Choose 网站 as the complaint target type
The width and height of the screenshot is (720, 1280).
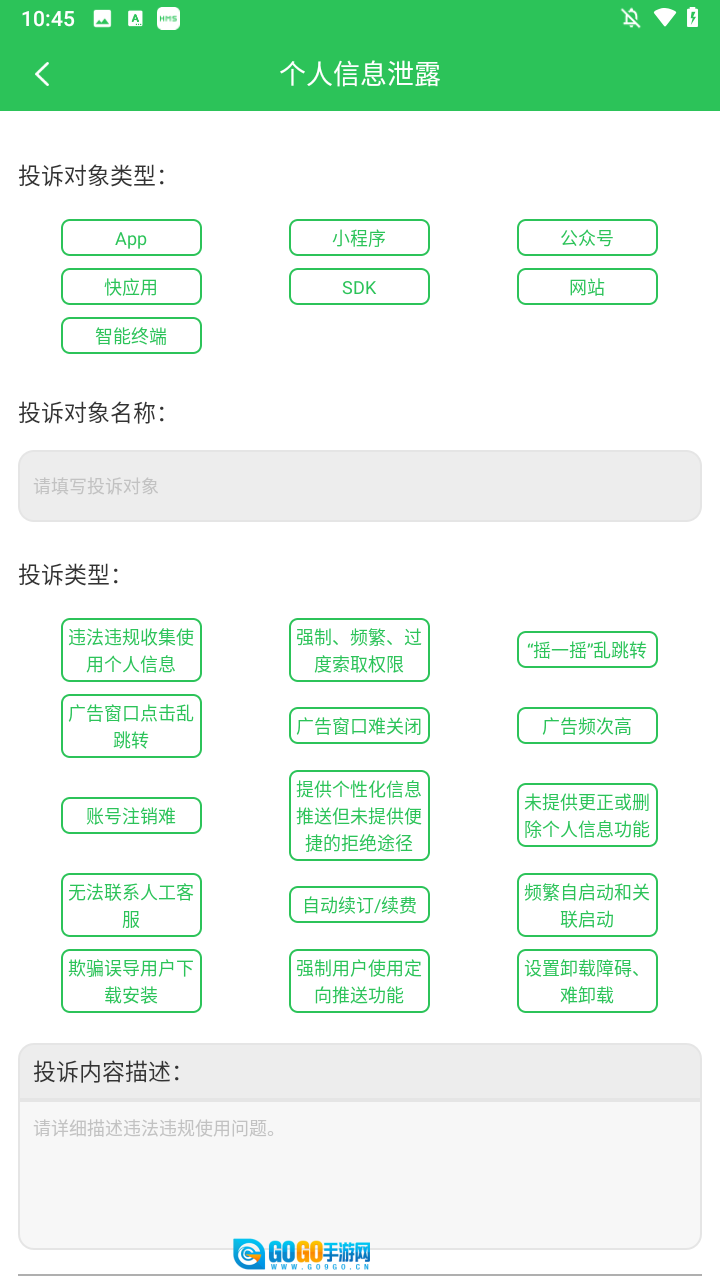point(587,287)
